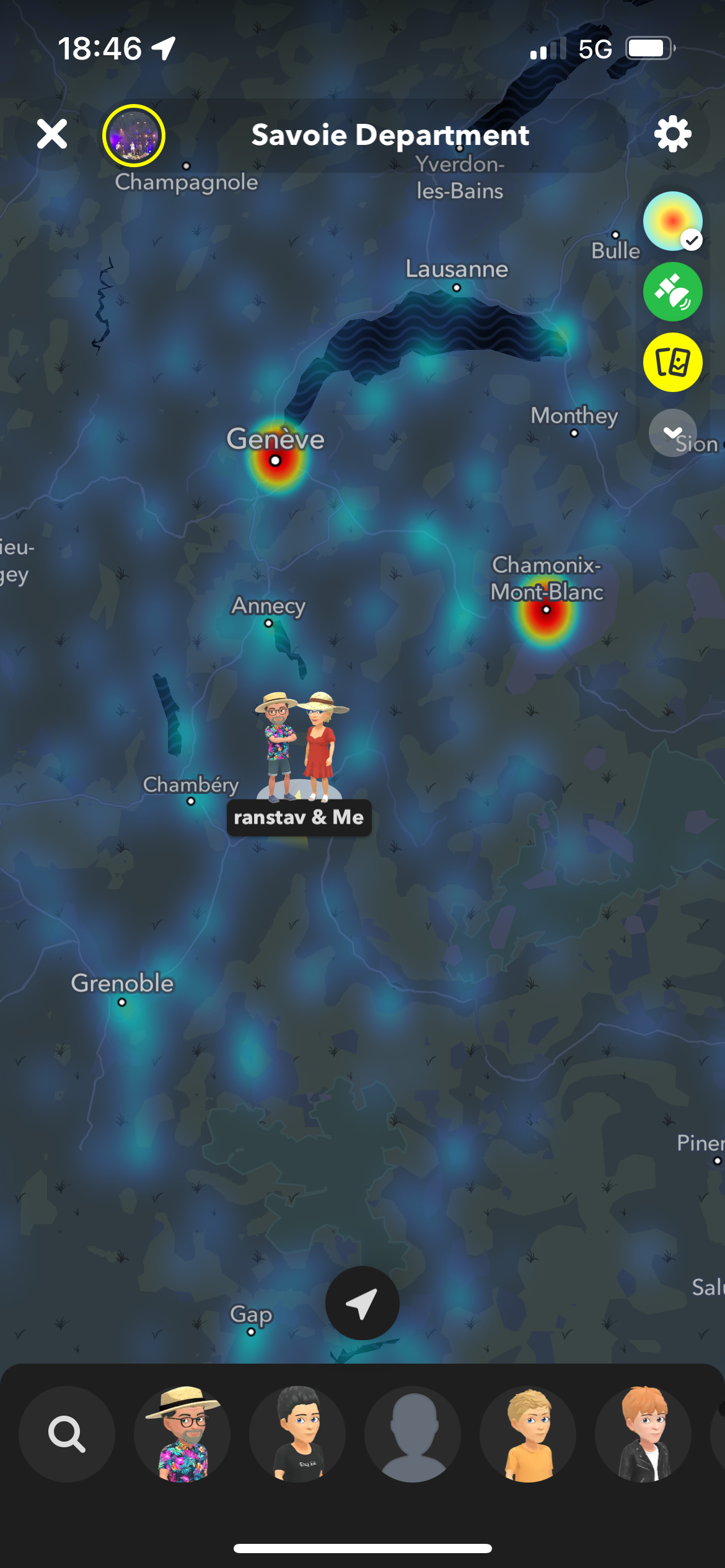
Task: Recenter map on my location
Action: pos(362,1303)
